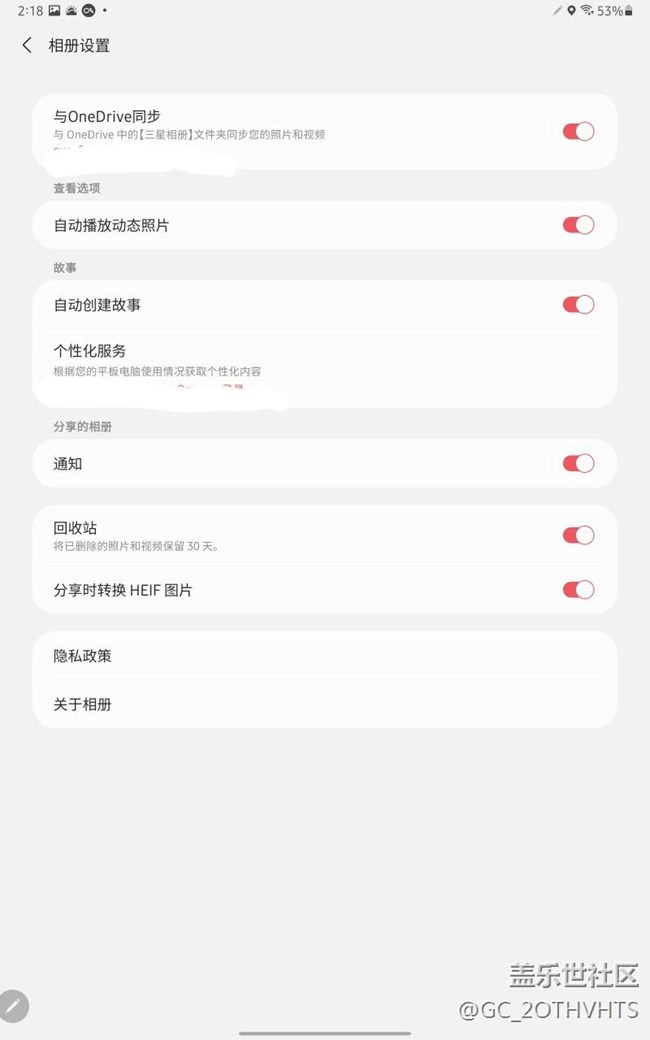Open the 通知 settings row
The width and height of the screenshot is (650, 1040).
point(291,463)
